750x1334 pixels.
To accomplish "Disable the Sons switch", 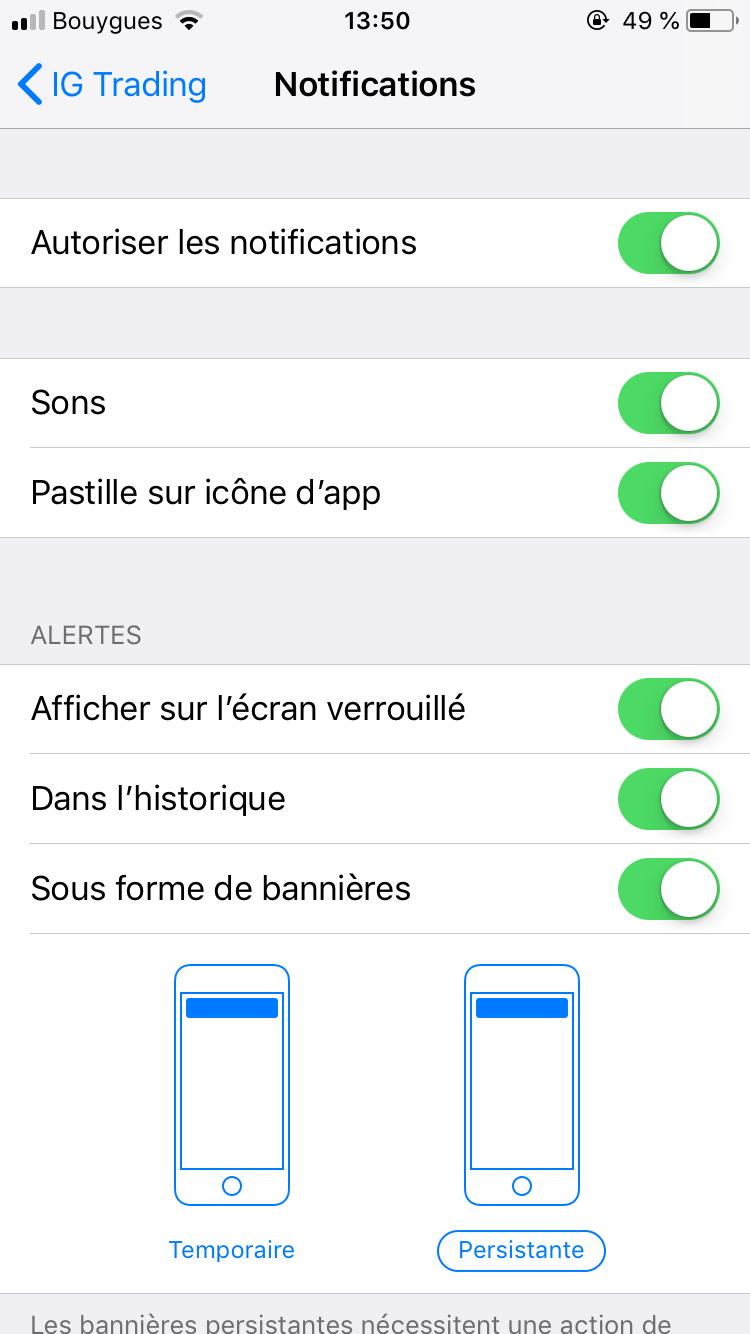I will click(x=668, y=403).
